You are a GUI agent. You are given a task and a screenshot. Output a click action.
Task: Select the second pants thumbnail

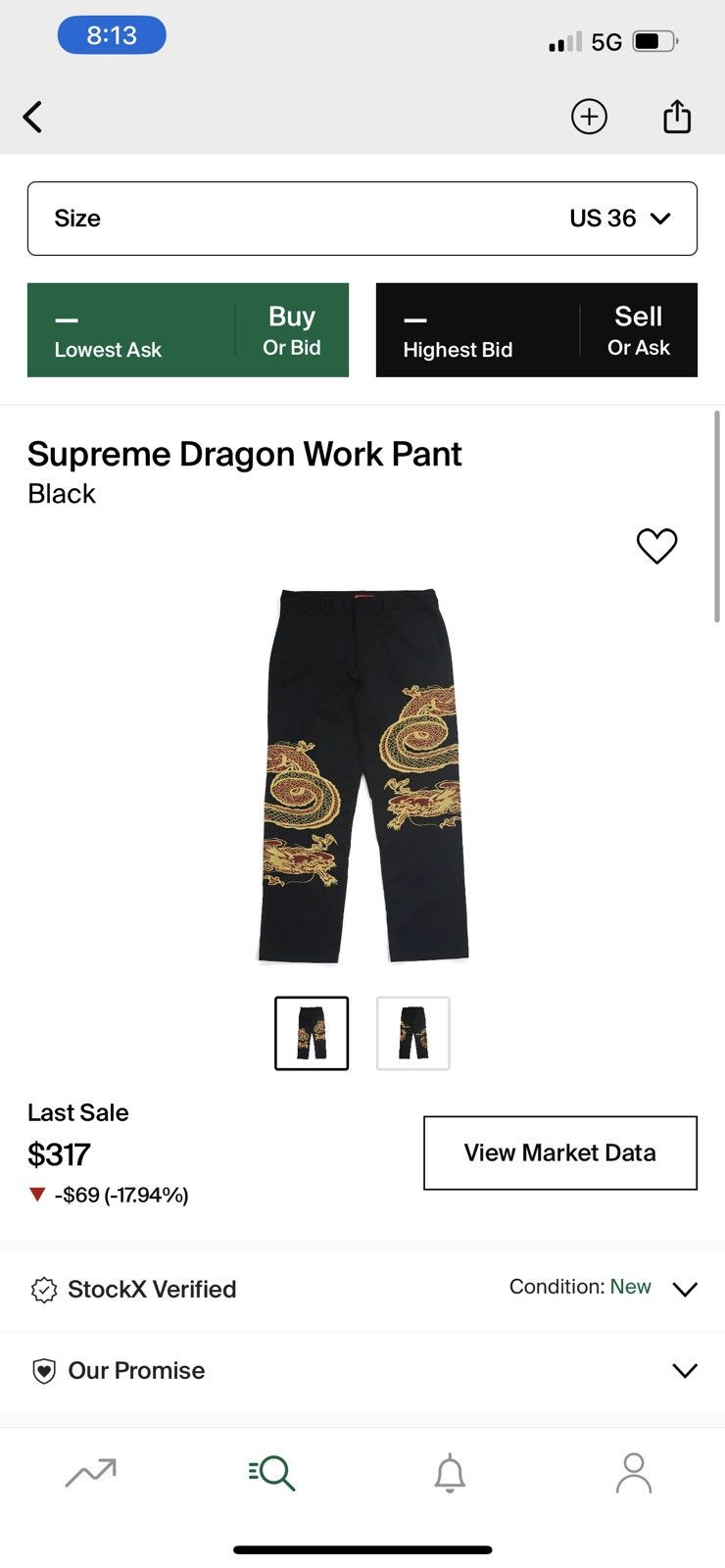click(413, 1033)
